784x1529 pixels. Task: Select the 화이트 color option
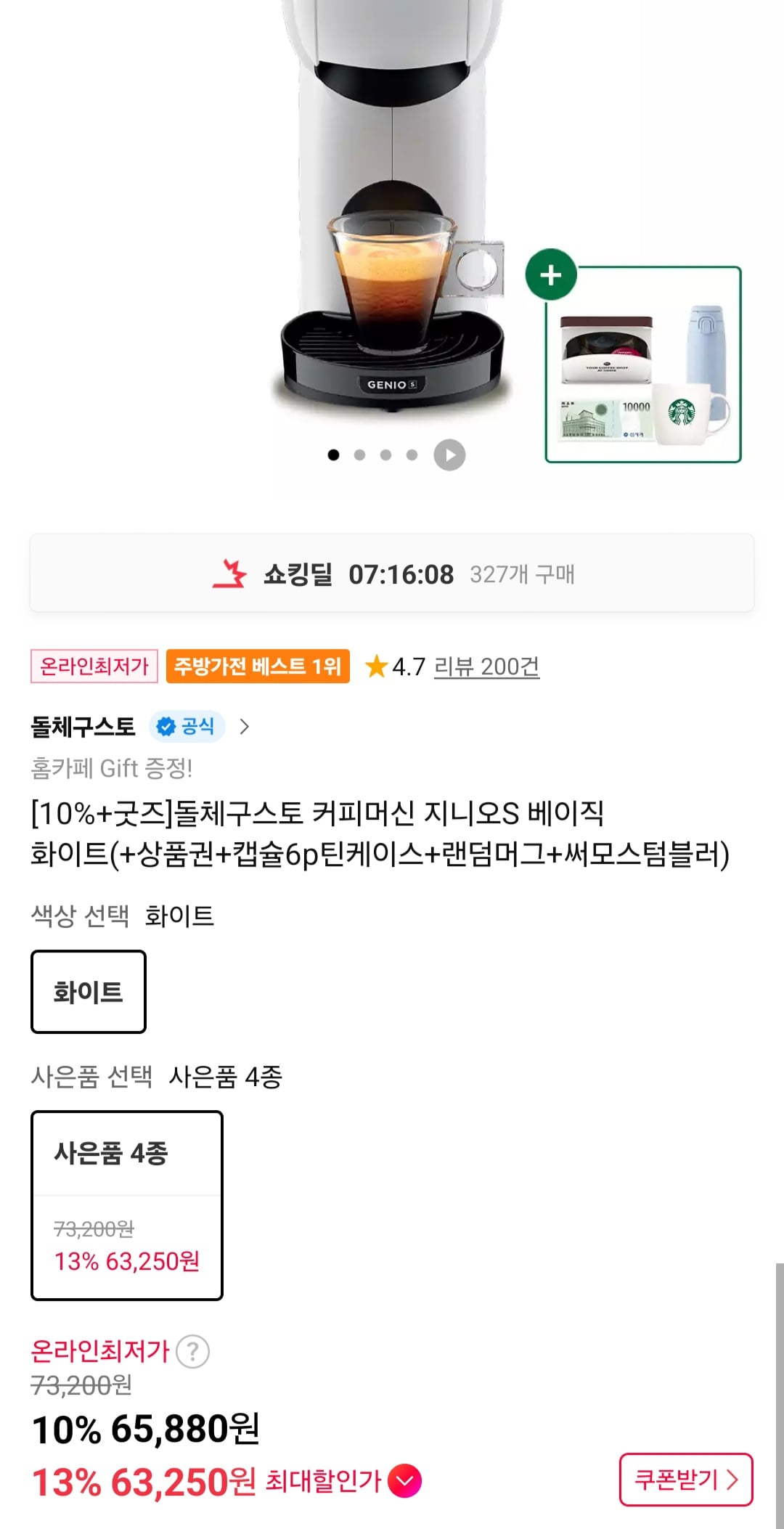tap(88, 992)
